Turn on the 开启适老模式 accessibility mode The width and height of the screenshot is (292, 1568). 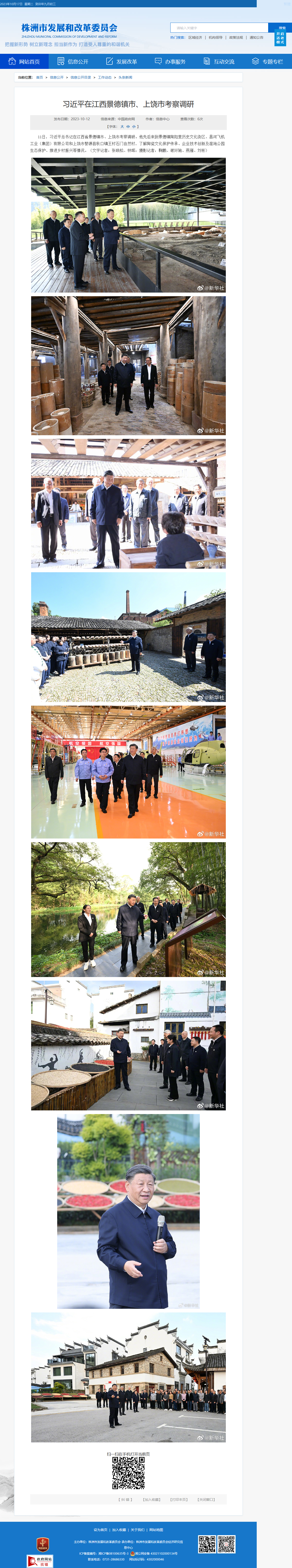click(x=280, y=38)
